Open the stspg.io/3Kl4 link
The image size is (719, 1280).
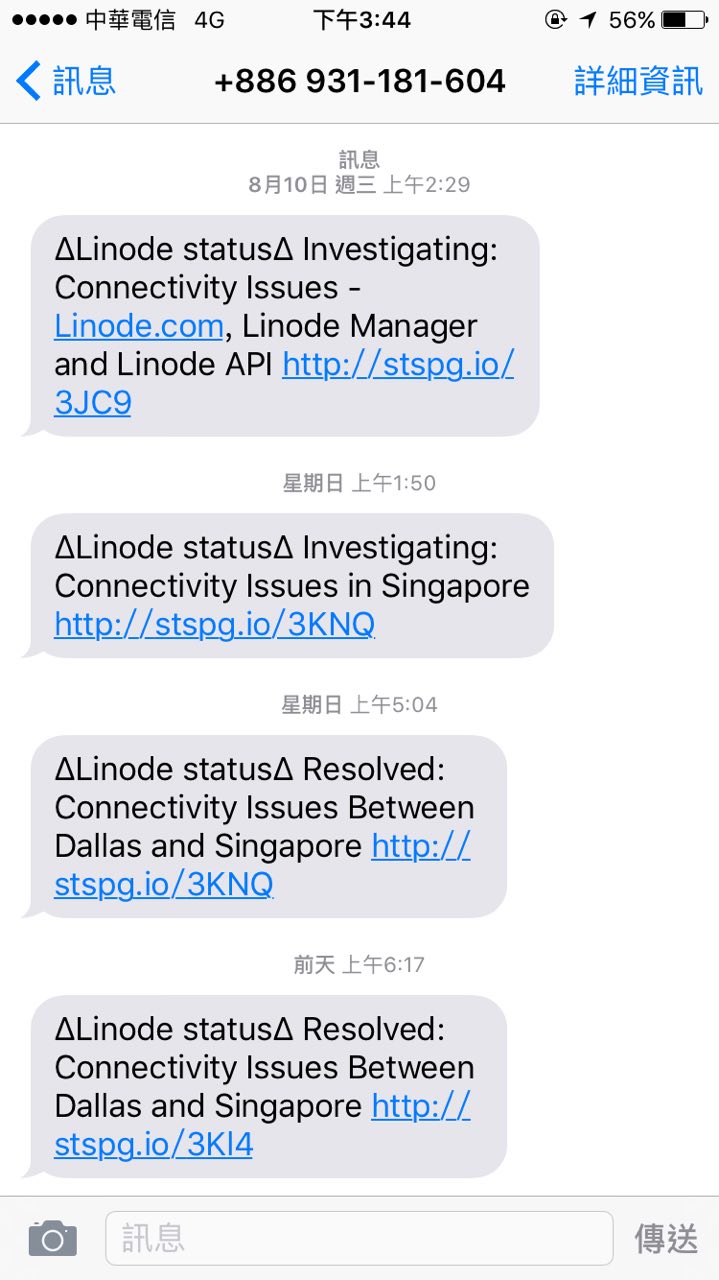point(154,1144)
